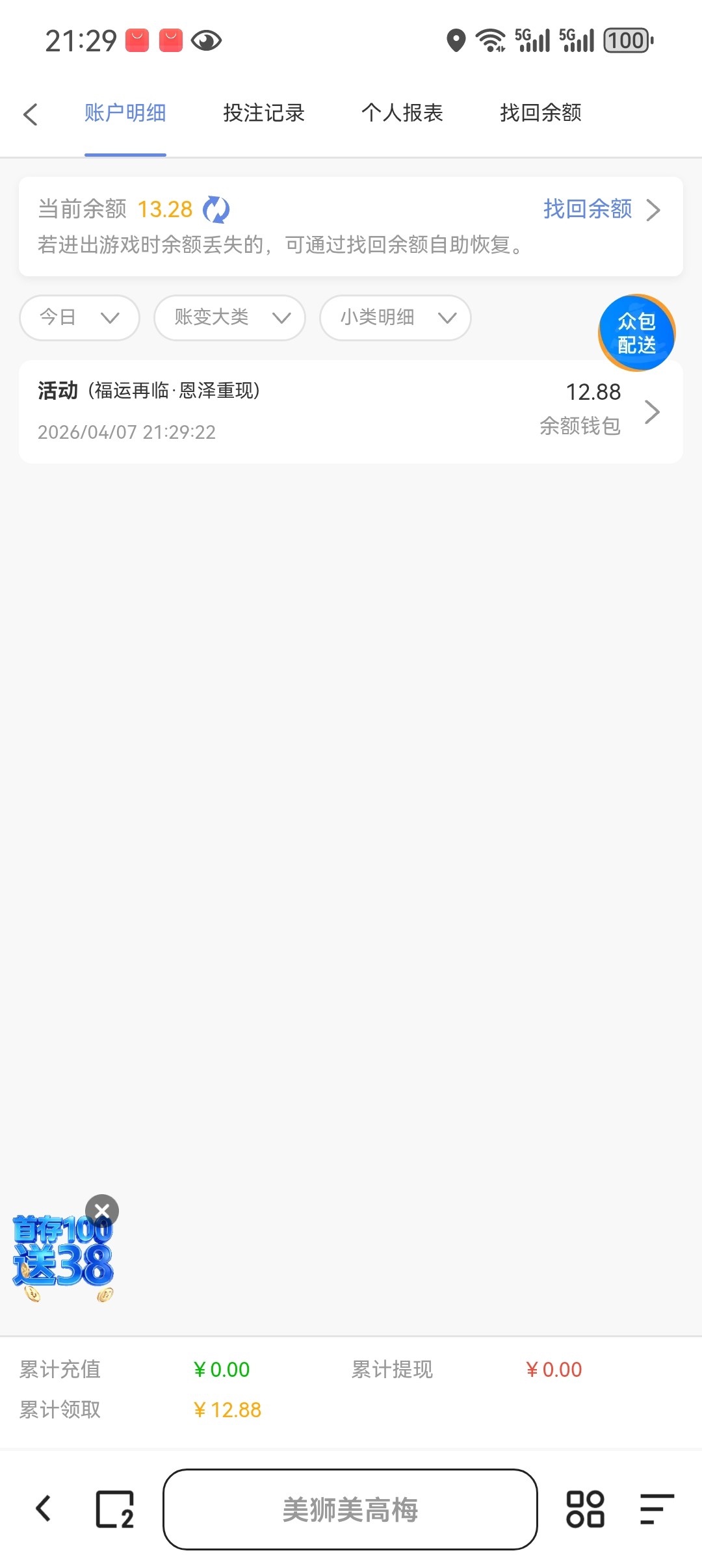Expand the 今日 date dropdown
This screenshot has height=1568, width=702.
tap(79, 317)
